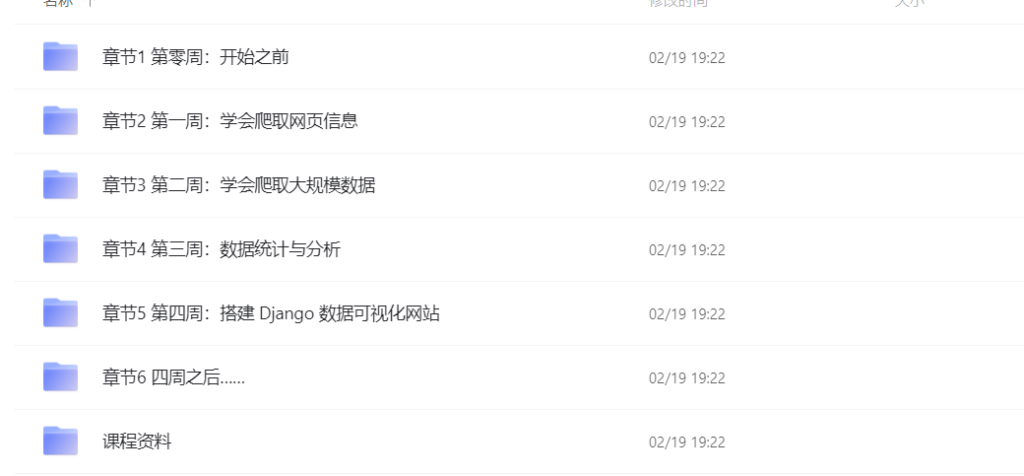Open folder 章节5 第四周：搭建 Django 数据可视化网站
1024x476 pixels.
(x=272, y=313)
